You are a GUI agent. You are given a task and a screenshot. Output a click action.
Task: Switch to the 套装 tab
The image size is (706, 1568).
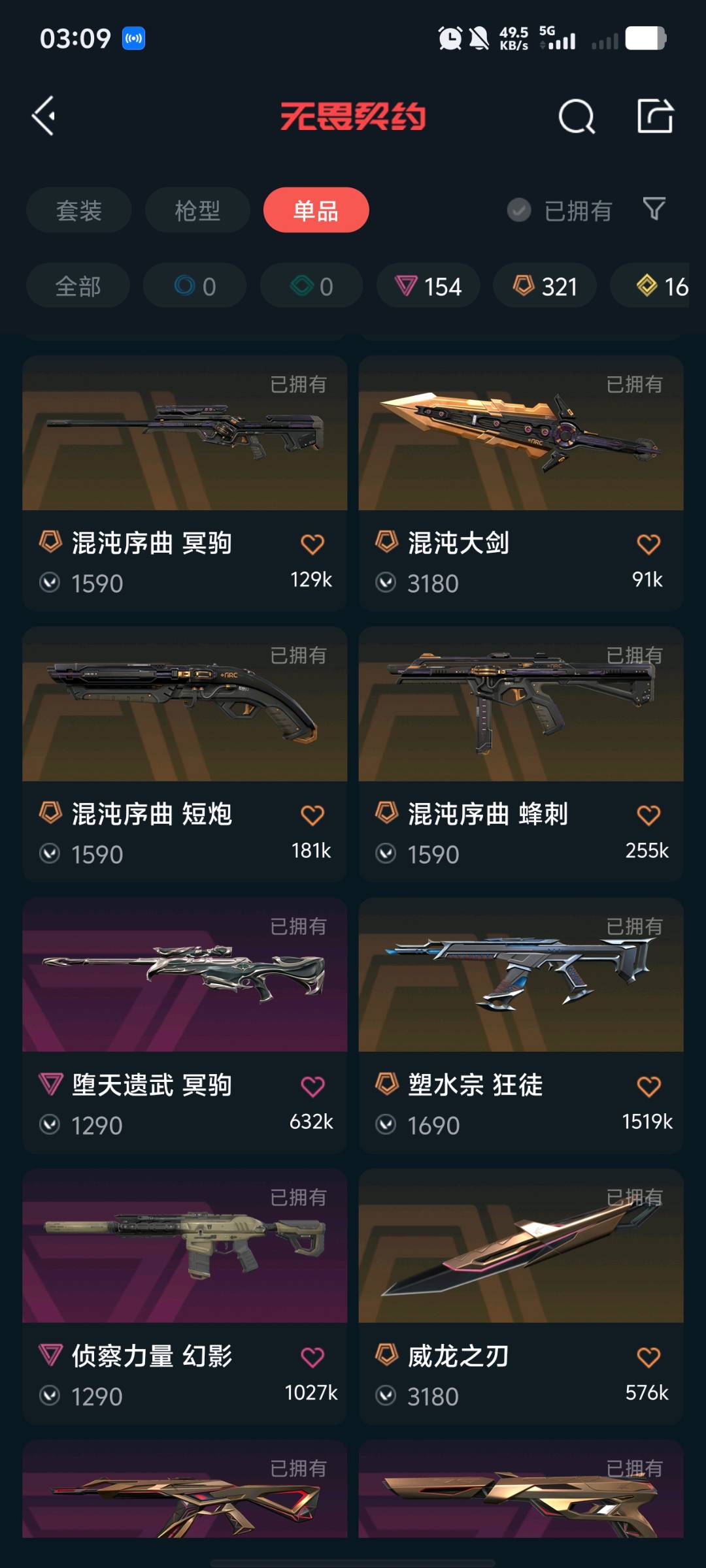(x=78, y=210)
